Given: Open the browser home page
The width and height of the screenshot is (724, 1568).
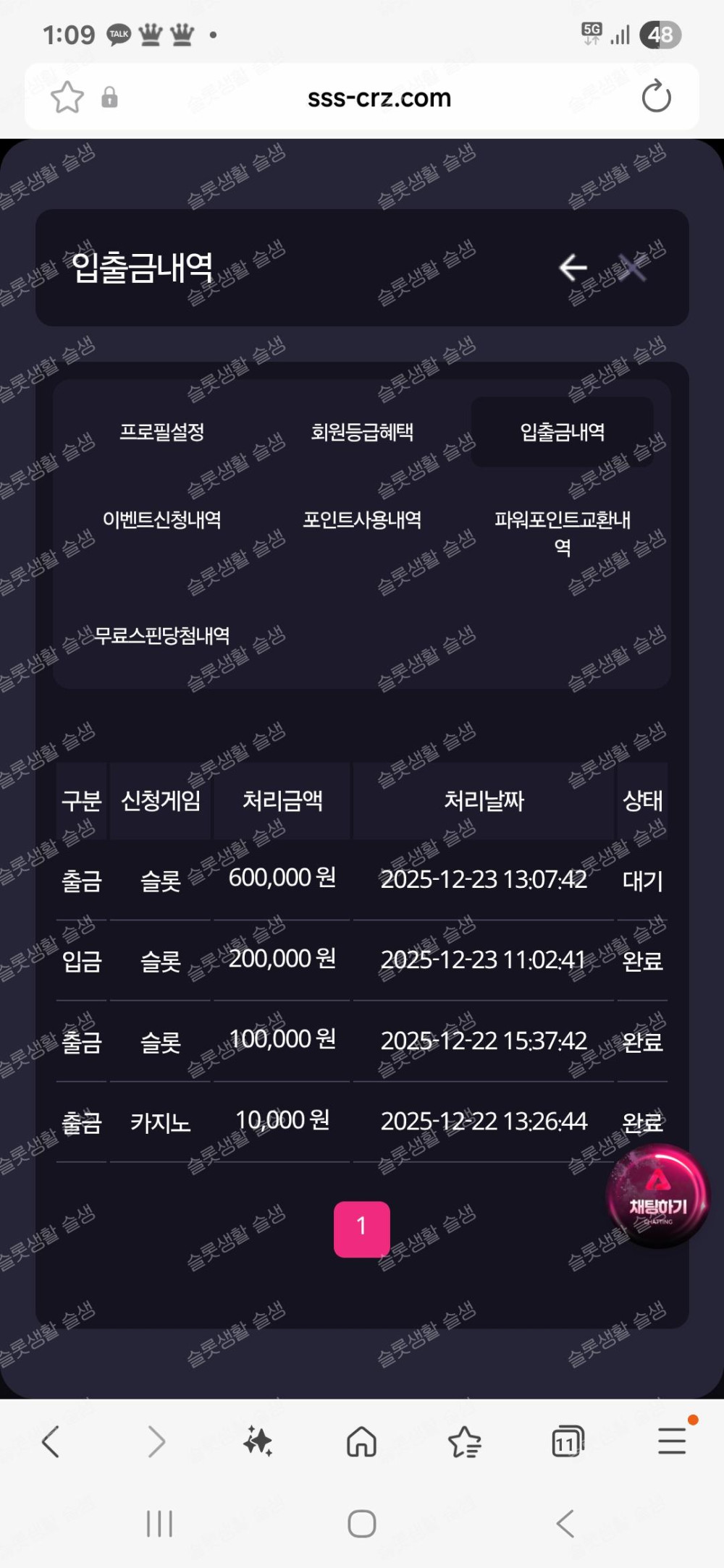Looking at the screenshot, I should point(361,1441).
